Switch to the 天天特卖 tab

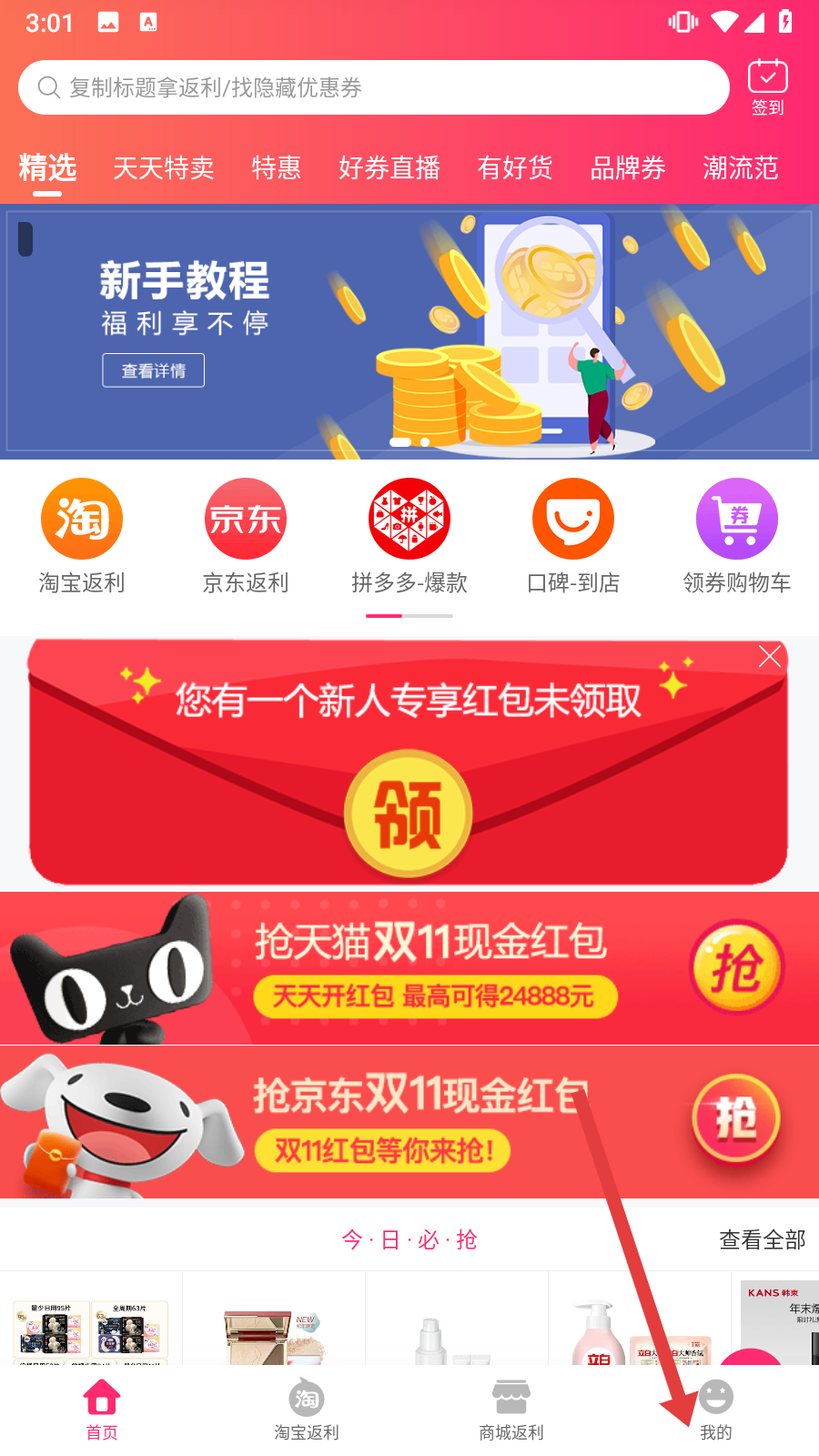point(164,168)
